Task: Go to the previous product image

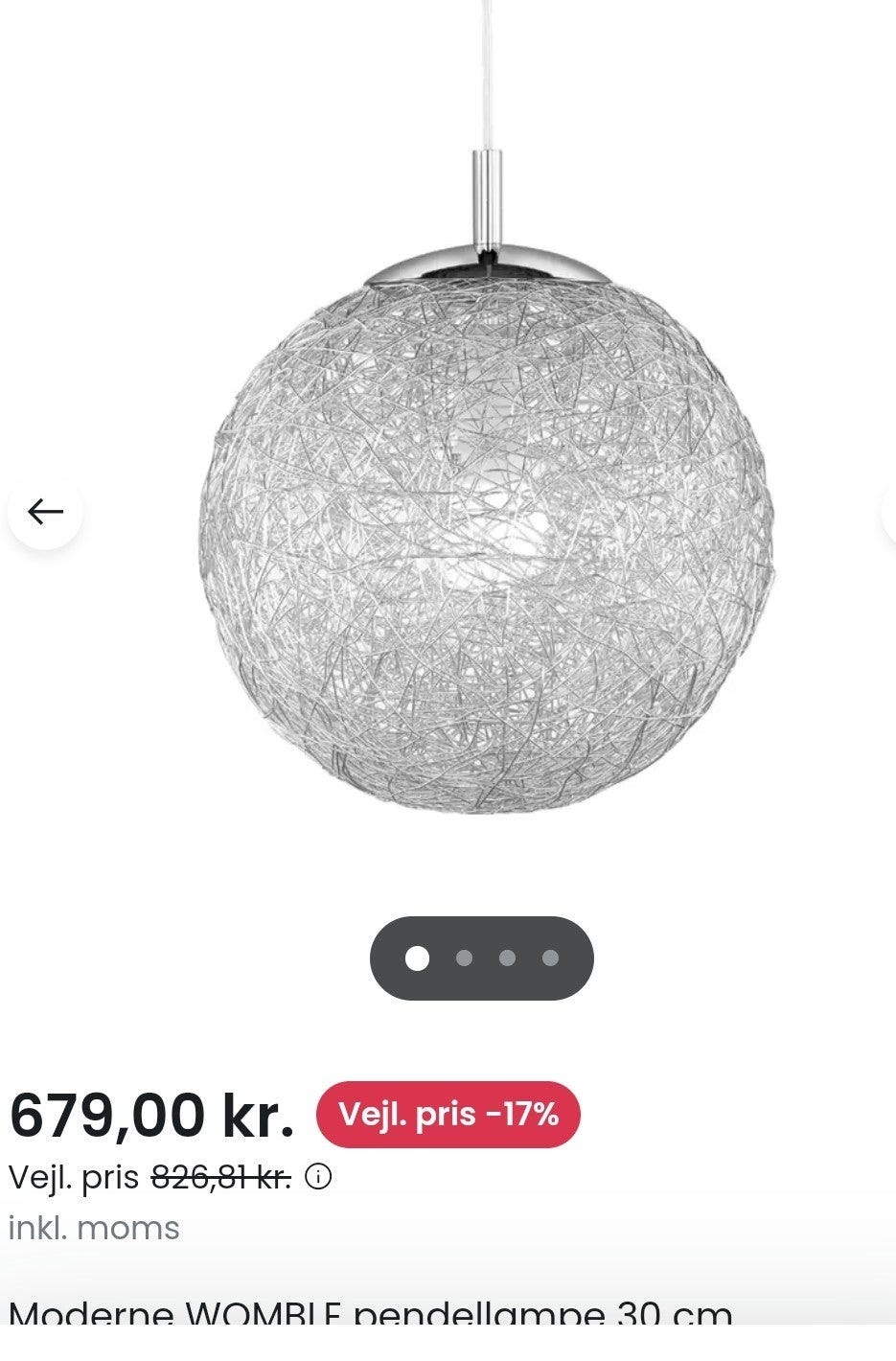Action: pyautogui.click(x=45, y=512)
